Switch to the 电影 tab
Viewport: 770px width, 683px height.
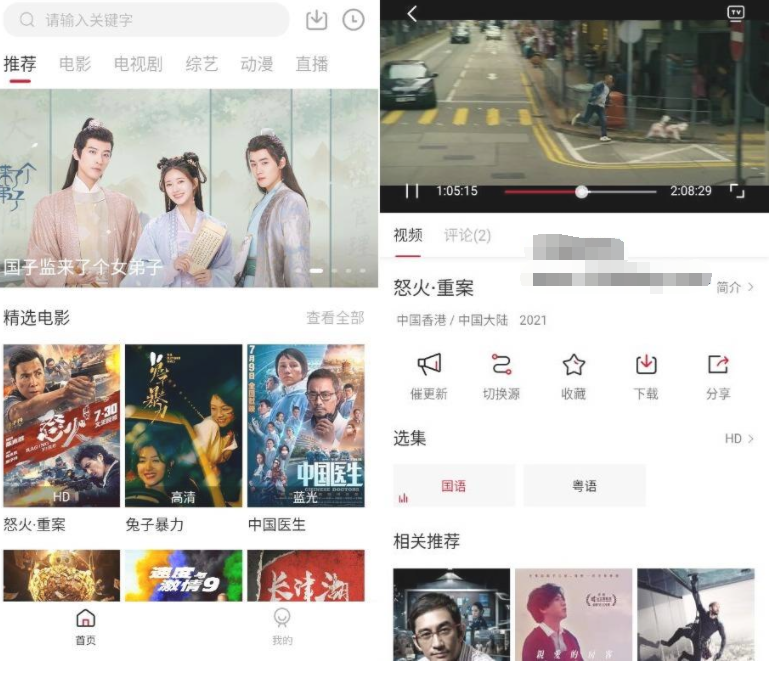[x=75, y=64]
